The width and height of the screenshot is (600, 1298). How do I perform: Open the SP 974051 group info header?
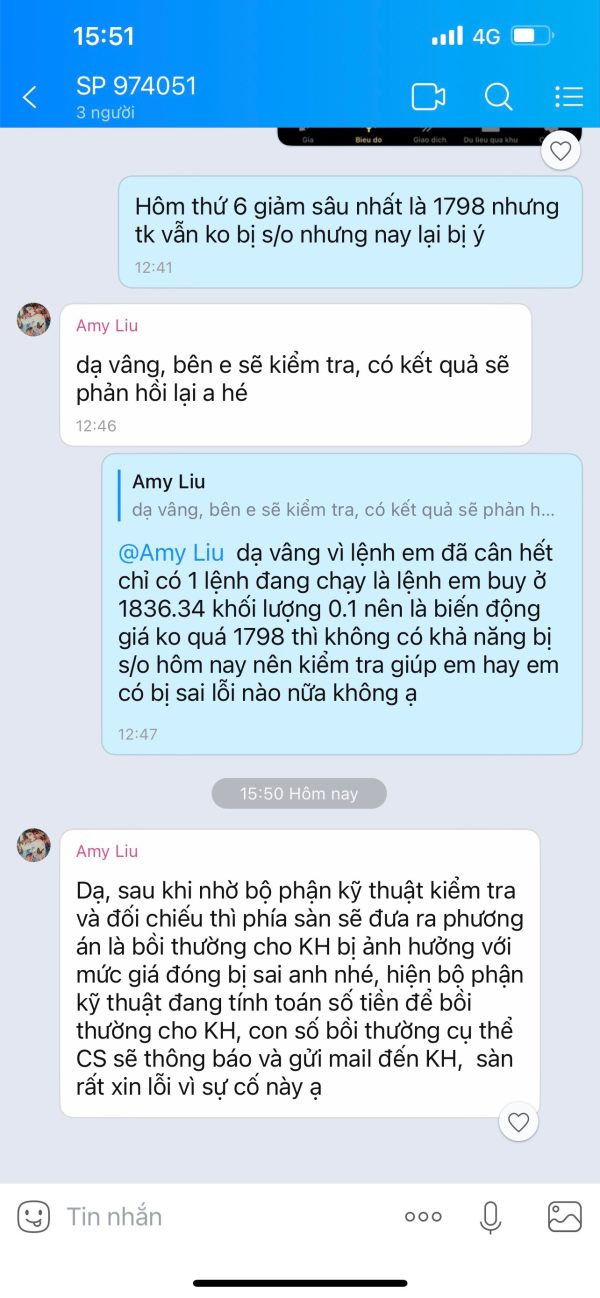(x=136, y=96)
